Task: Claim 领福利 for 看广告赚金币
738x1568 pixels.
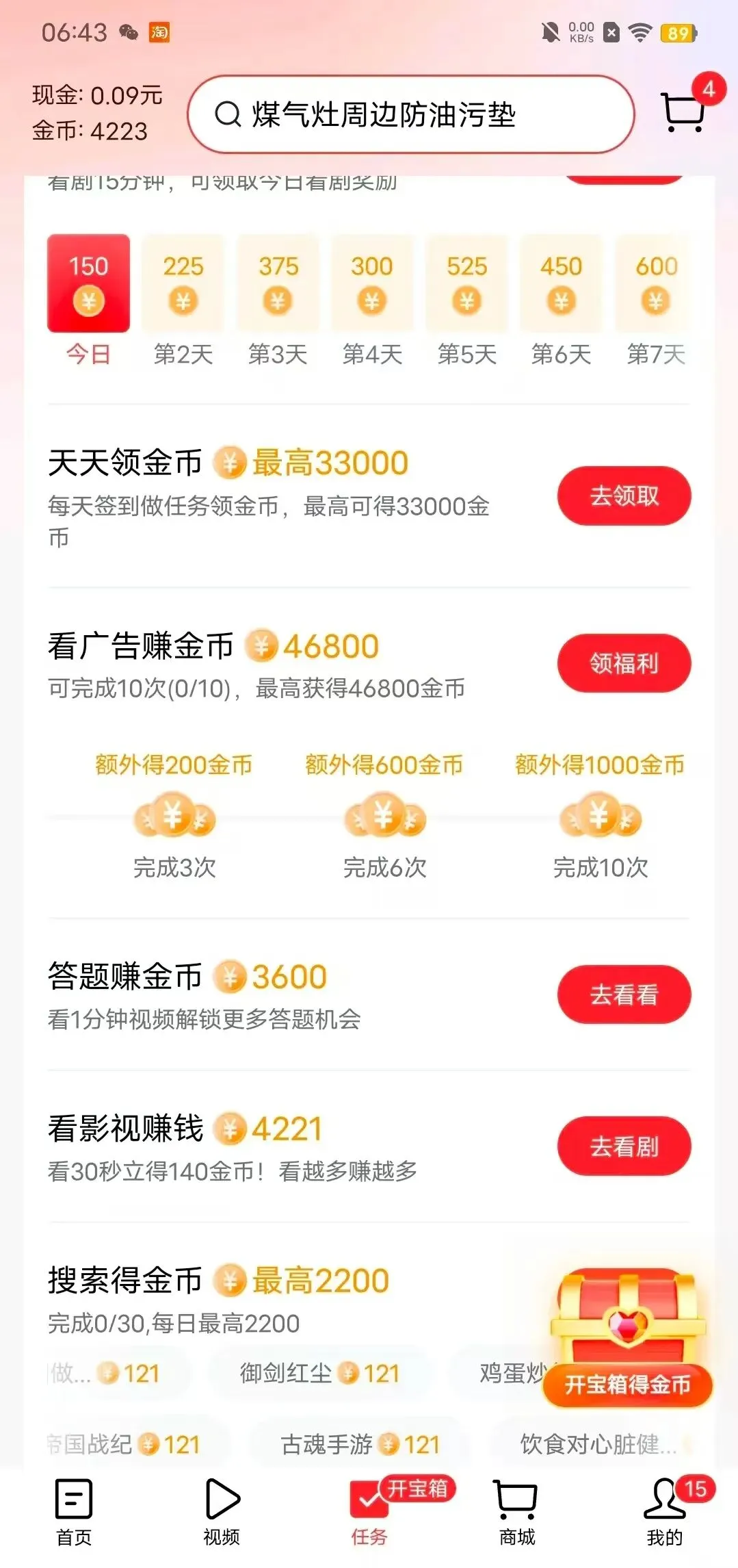Action: click(624, 663)
